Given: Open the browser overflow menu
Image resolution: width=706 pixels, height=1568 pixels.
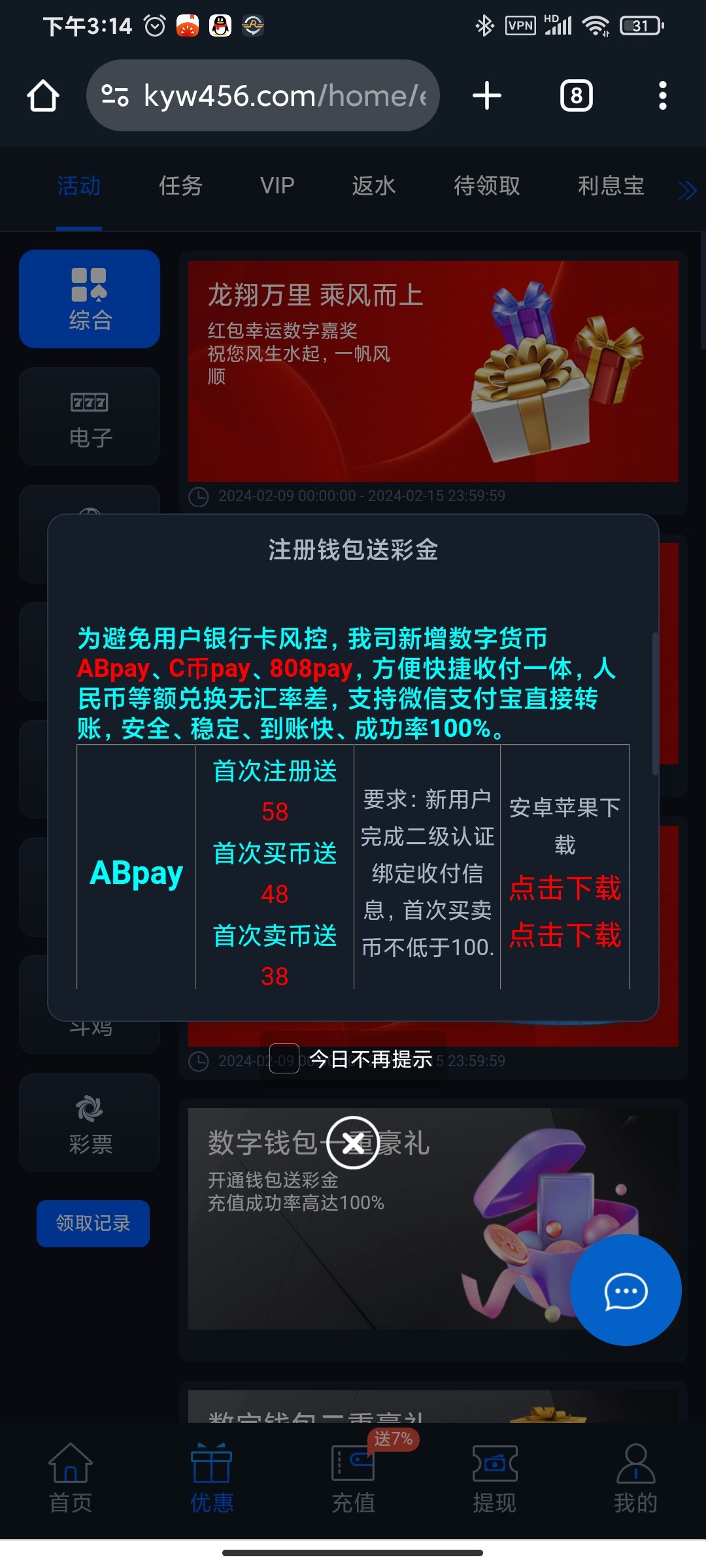Looking at the screenshot, I should tap(662, 96).
